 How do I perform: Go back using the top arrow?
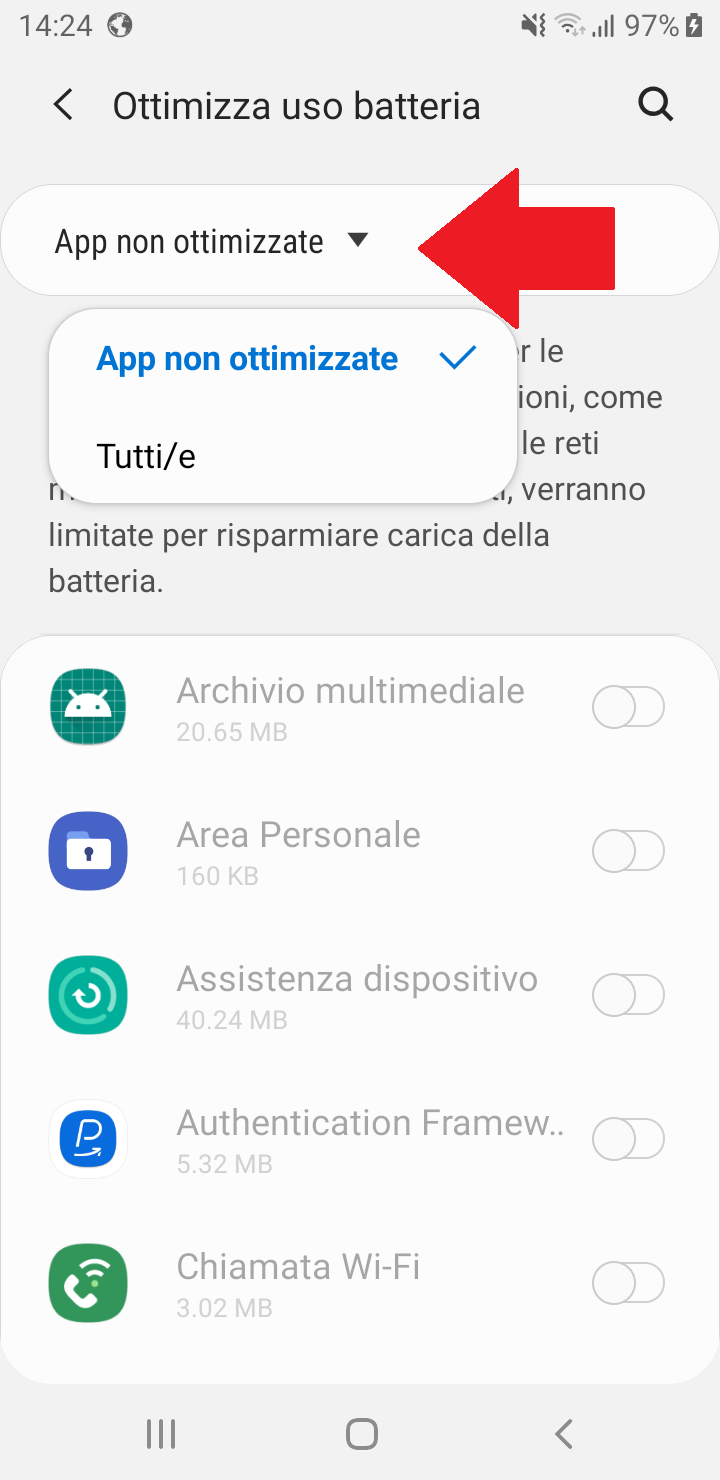coord(63,105)
